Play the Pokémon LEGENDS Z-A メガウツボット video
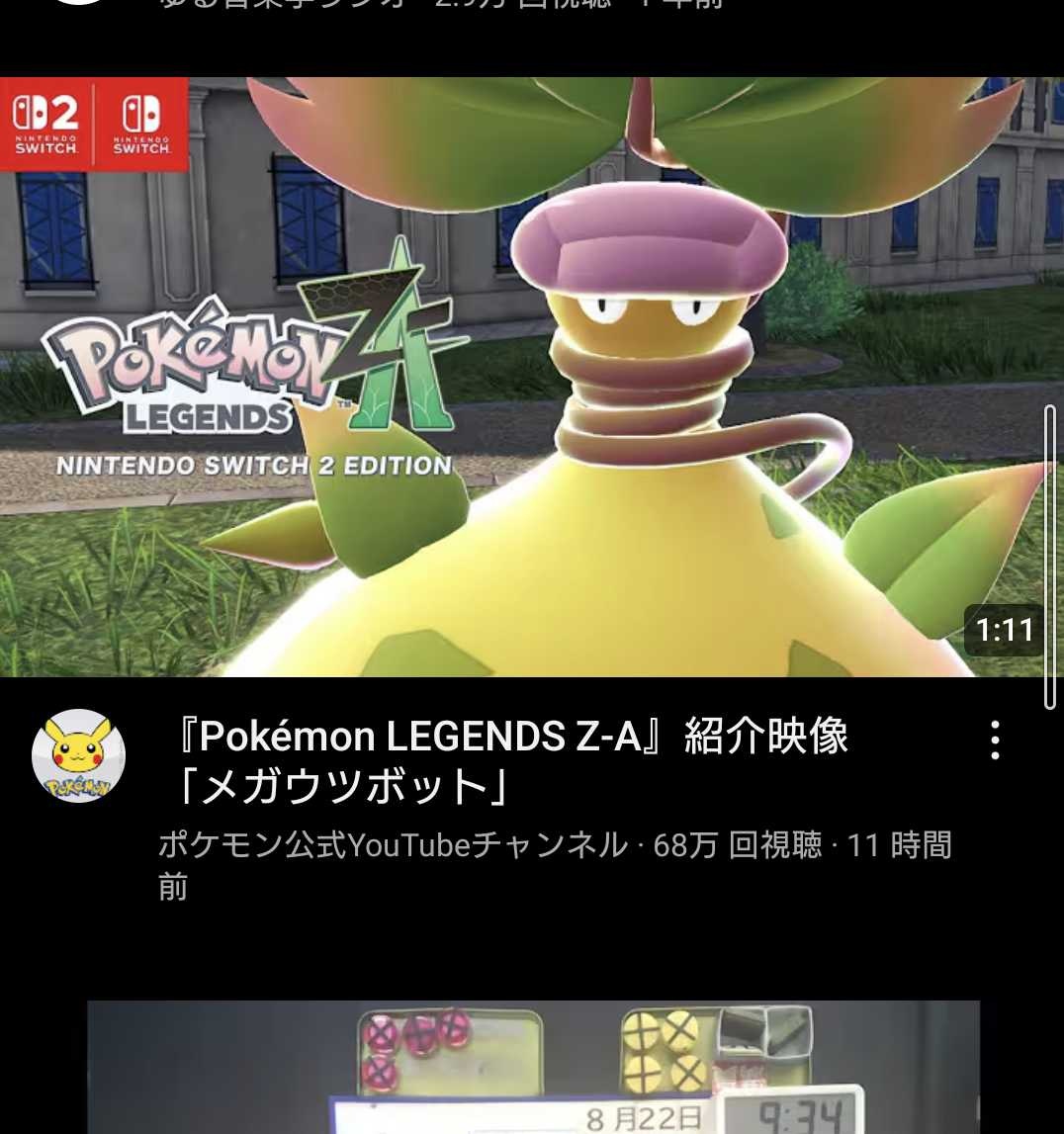This screenshot has height=1134, width=1064. (x=532, y=376)
